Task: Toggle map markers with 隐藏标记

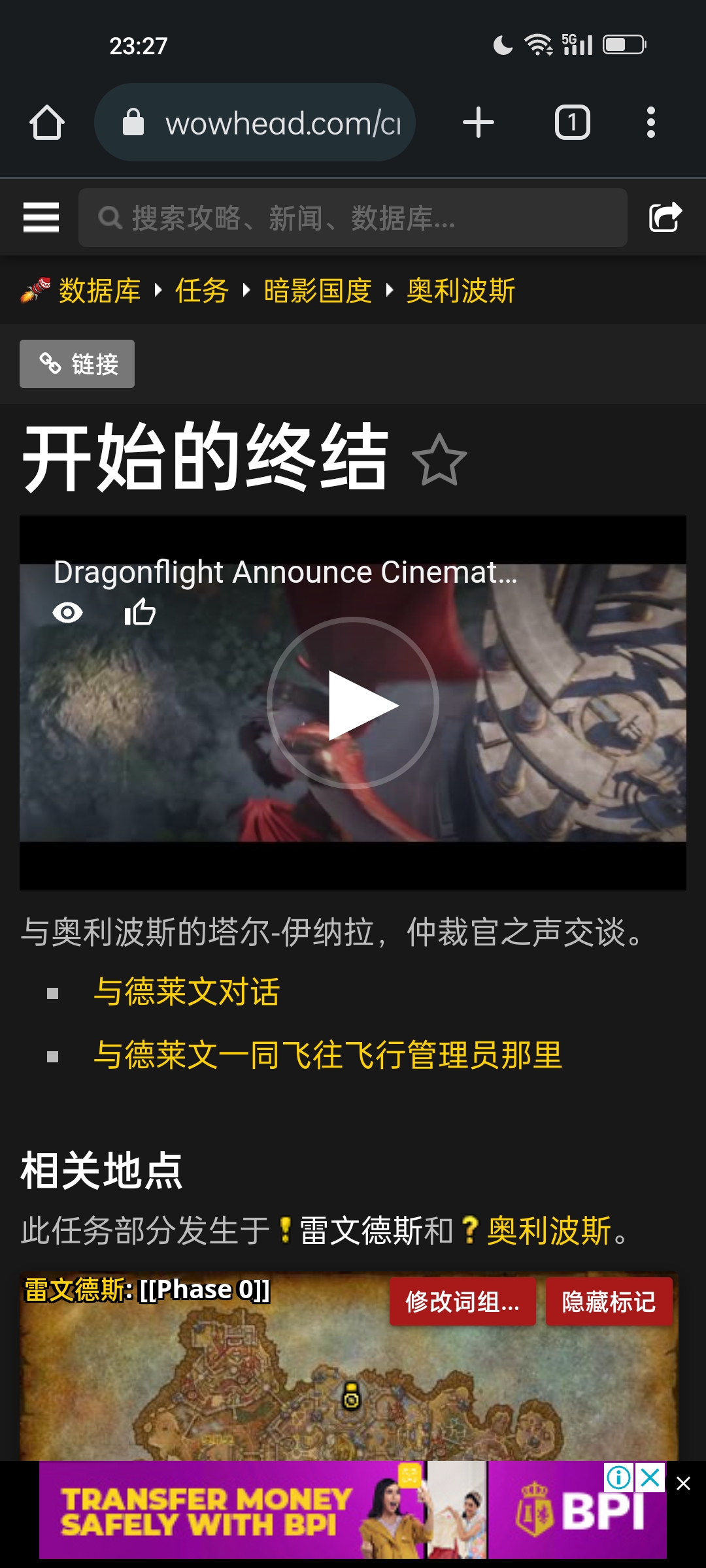Action: [x=609, y=1301]
